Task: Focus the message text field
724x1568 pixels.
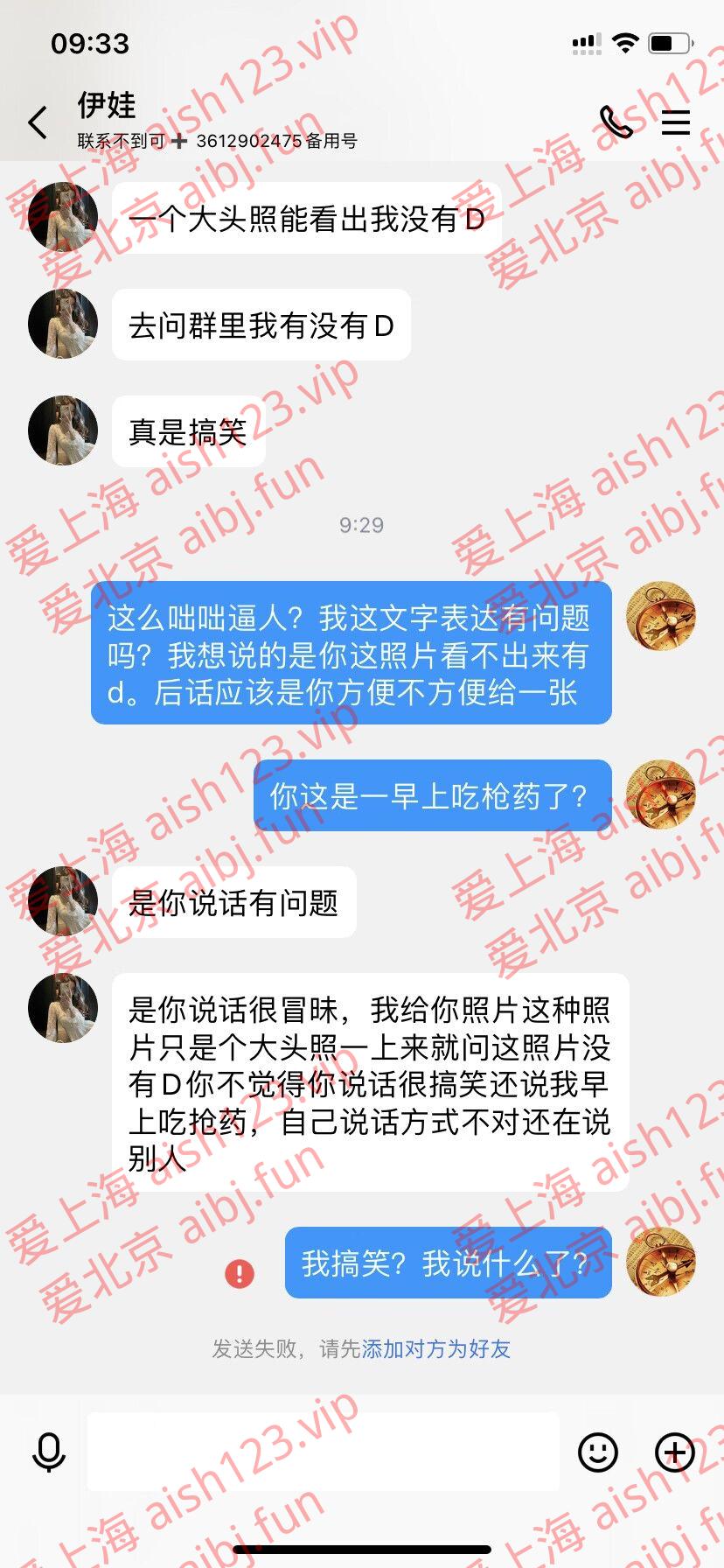Action: [323, 1453]
